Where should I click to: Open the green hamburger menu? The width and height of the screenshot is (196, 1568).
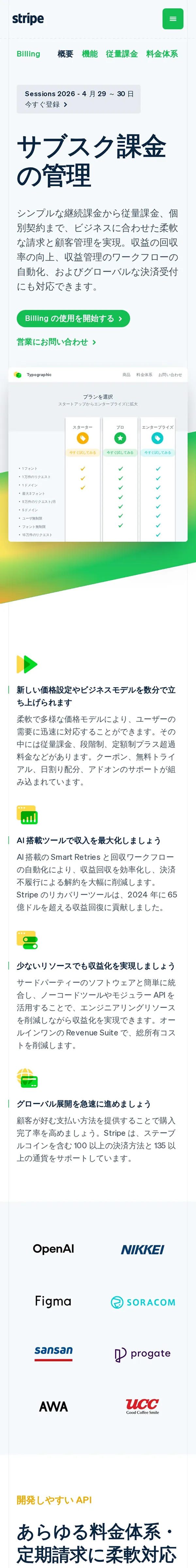click(x=172, y=19)
